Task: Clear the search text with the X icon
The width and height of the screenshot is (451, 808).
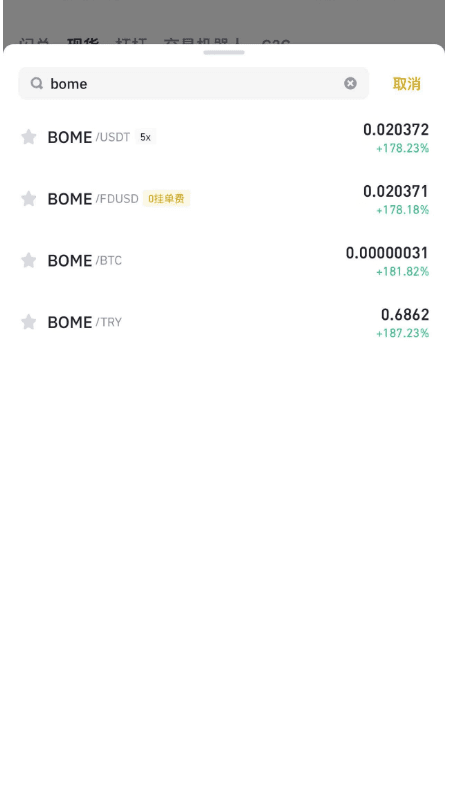Action: (x=350, y=83)
